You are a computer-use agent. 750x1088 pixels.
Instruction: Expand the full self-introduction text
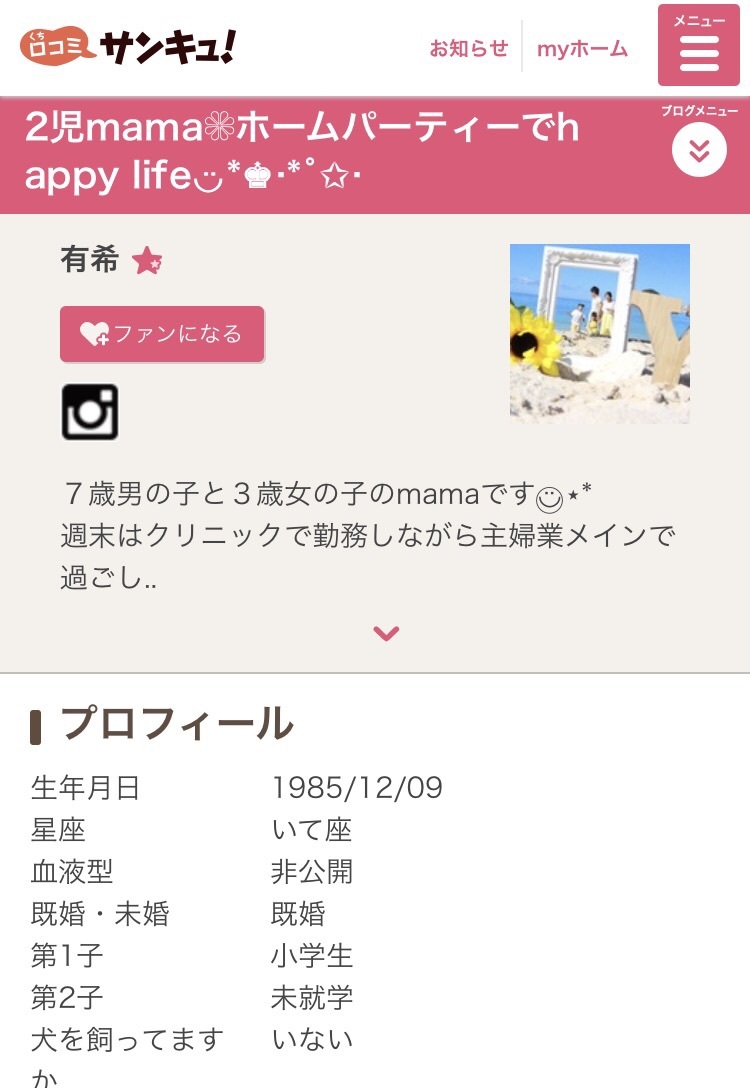point(386,633)
